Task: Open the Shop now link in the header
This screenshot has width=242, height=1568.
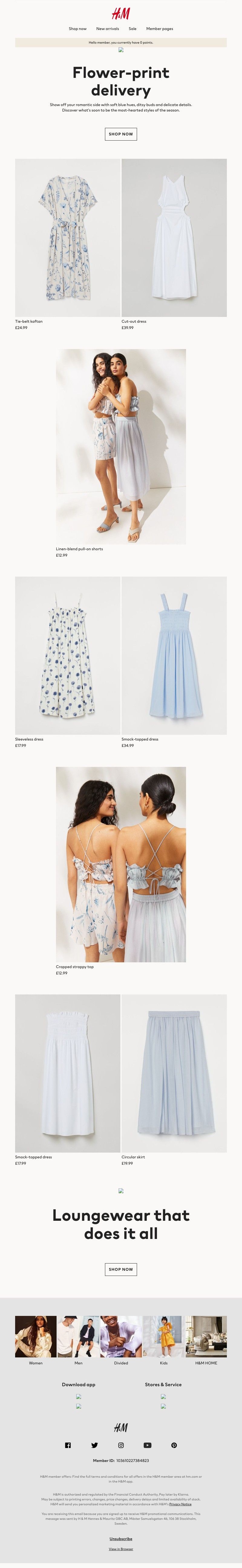Action: pos(77,28)
